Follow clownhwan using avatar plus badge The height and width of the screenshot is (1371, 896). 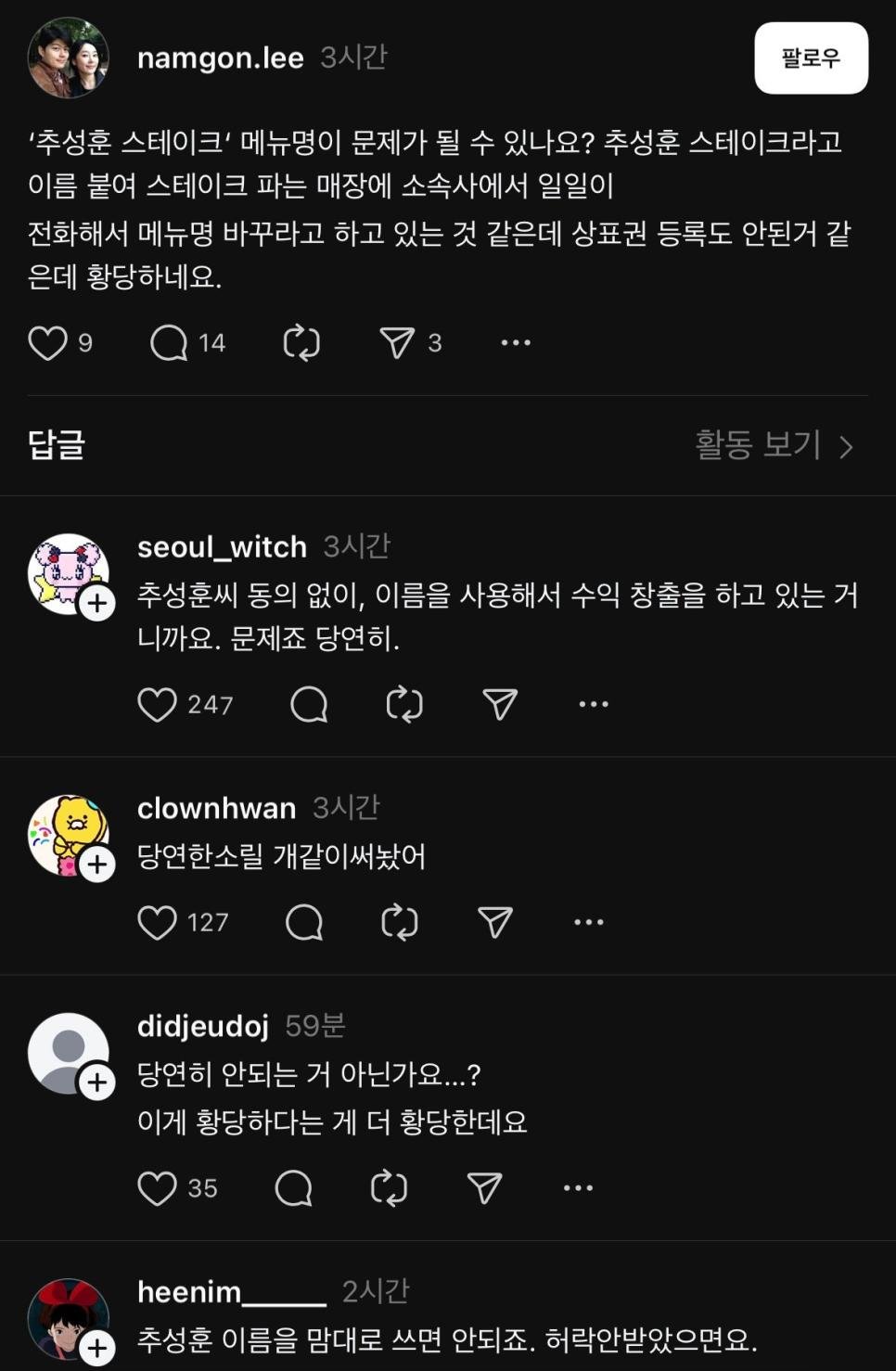[x=97, y=865]
